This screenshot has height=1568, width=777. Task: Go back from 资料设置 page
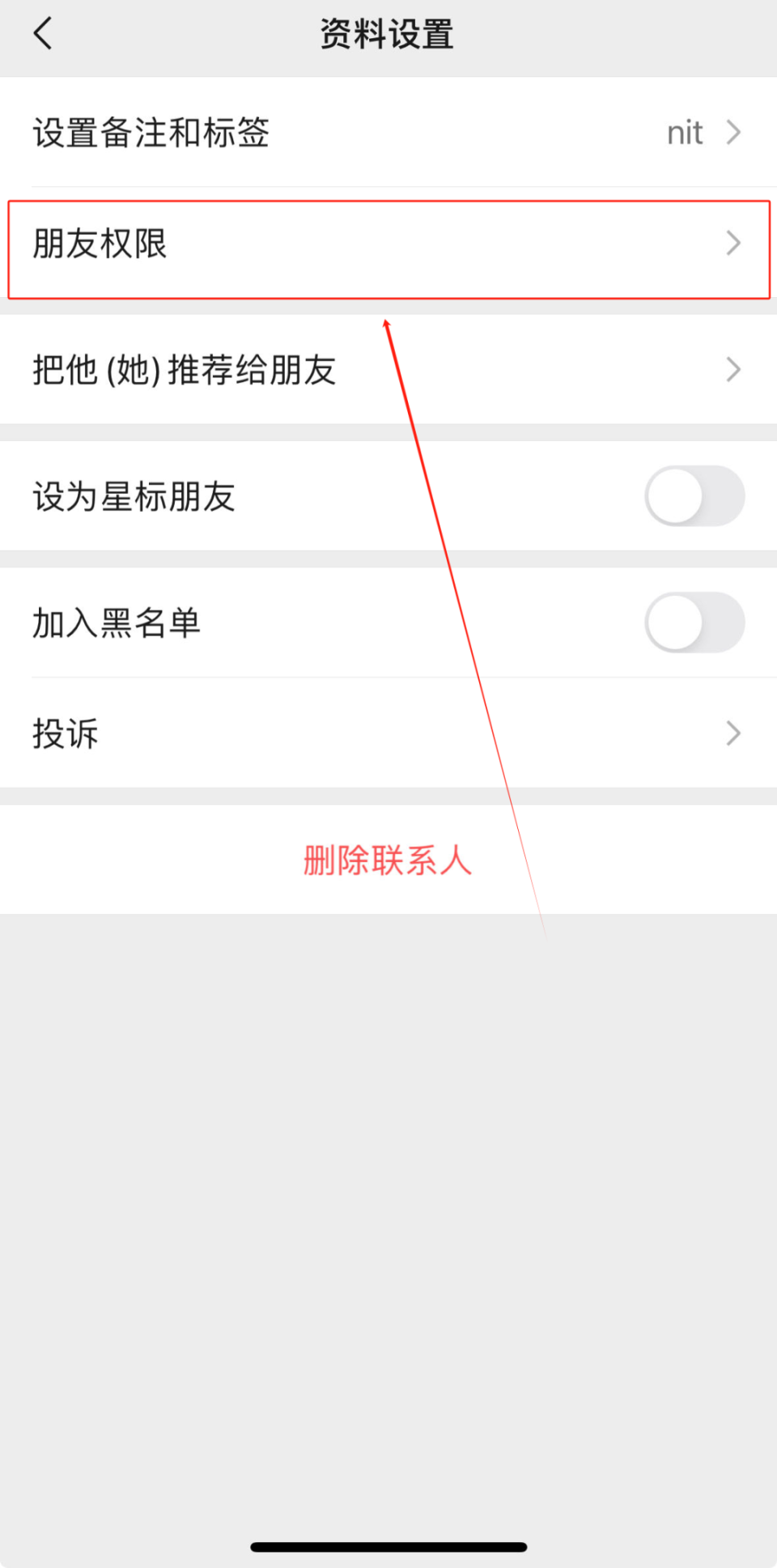[x=44, y=34]
